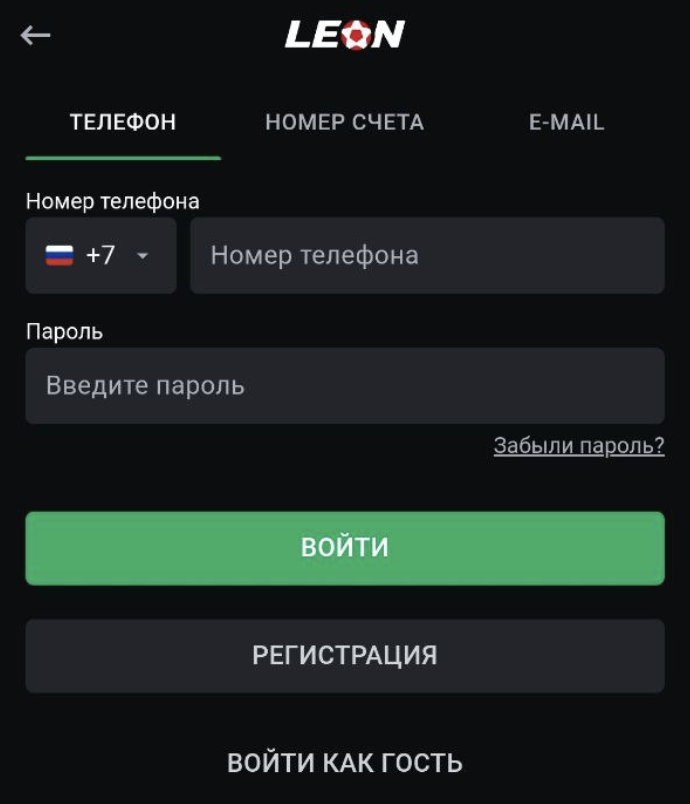This screenshot has height=804, width=690.
Task: Switch to the НОМЕР СЧЕТА tab
Action: click(344, 123)
